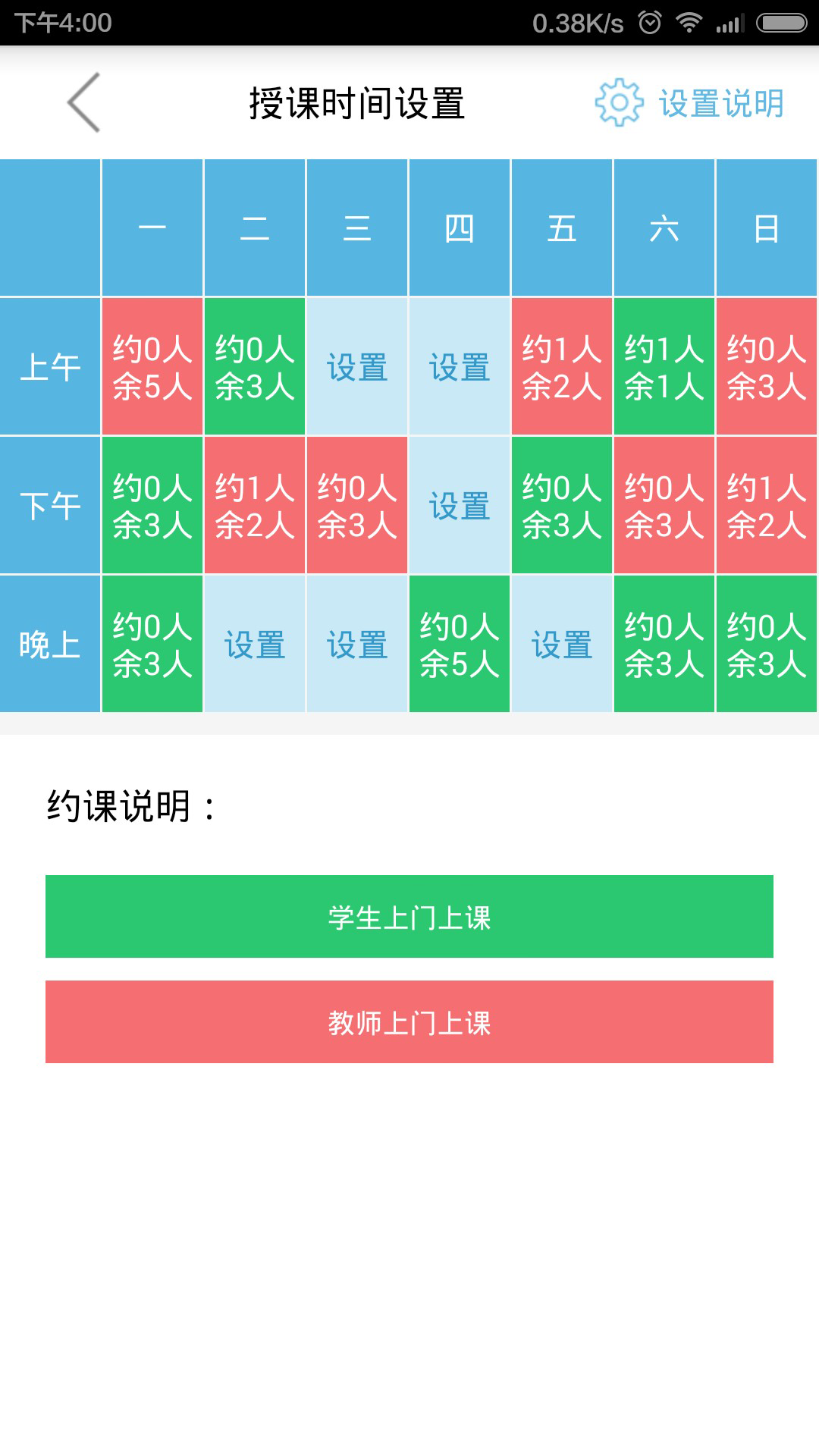Viewport: 819px width, 1456px height.
Task: Open Monday afternoon slot
Action: click(152, 505)
